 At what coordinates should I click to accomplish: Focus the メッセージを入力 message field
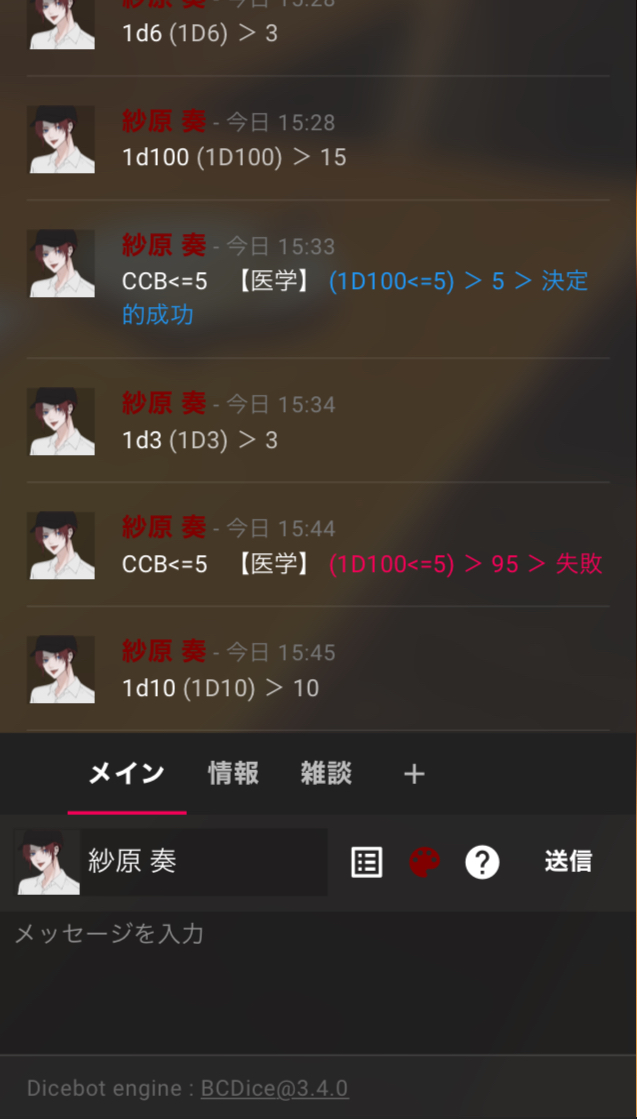318,975
